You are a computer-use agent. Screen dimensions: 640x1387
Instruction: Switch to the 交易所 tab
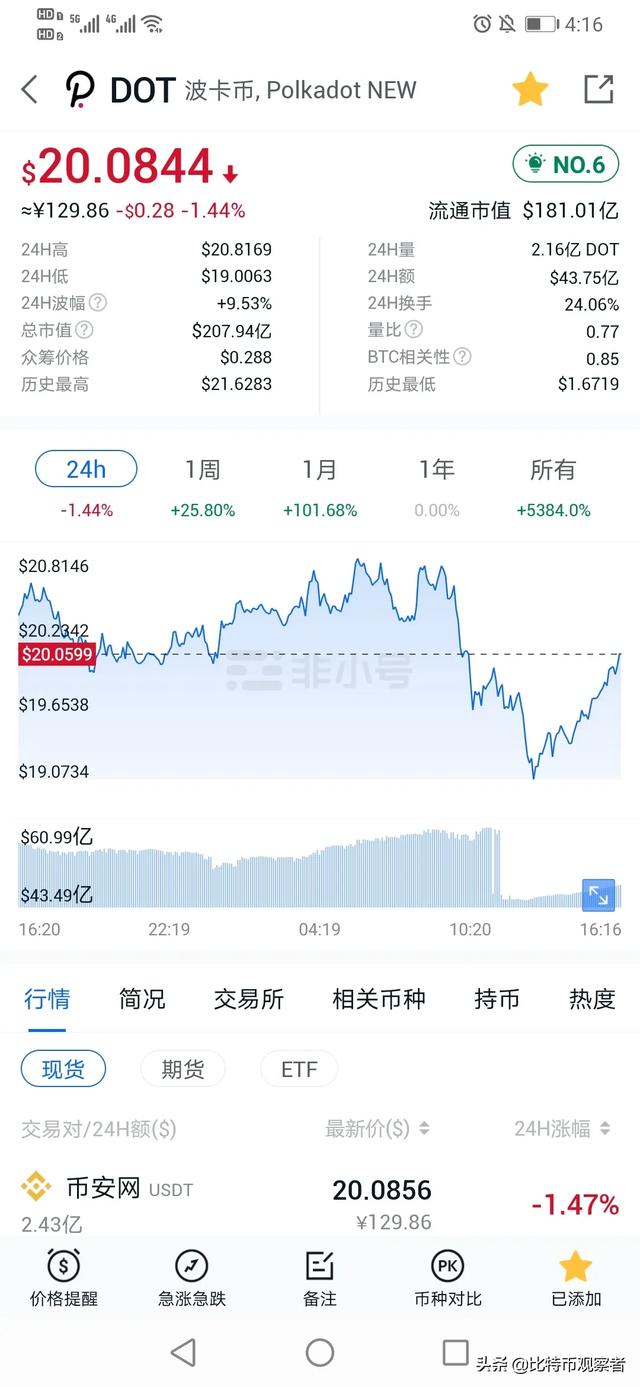248,998
